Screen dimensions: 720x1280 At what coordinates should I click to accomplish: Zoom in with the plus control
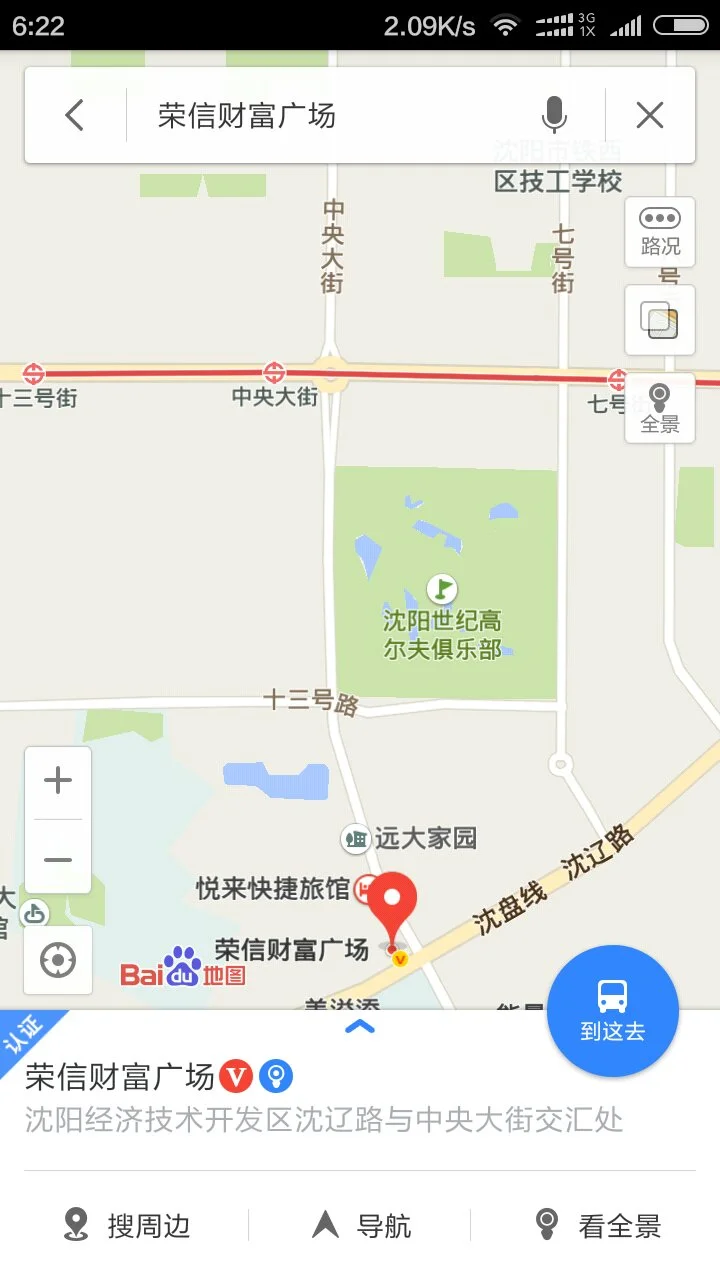57,780
